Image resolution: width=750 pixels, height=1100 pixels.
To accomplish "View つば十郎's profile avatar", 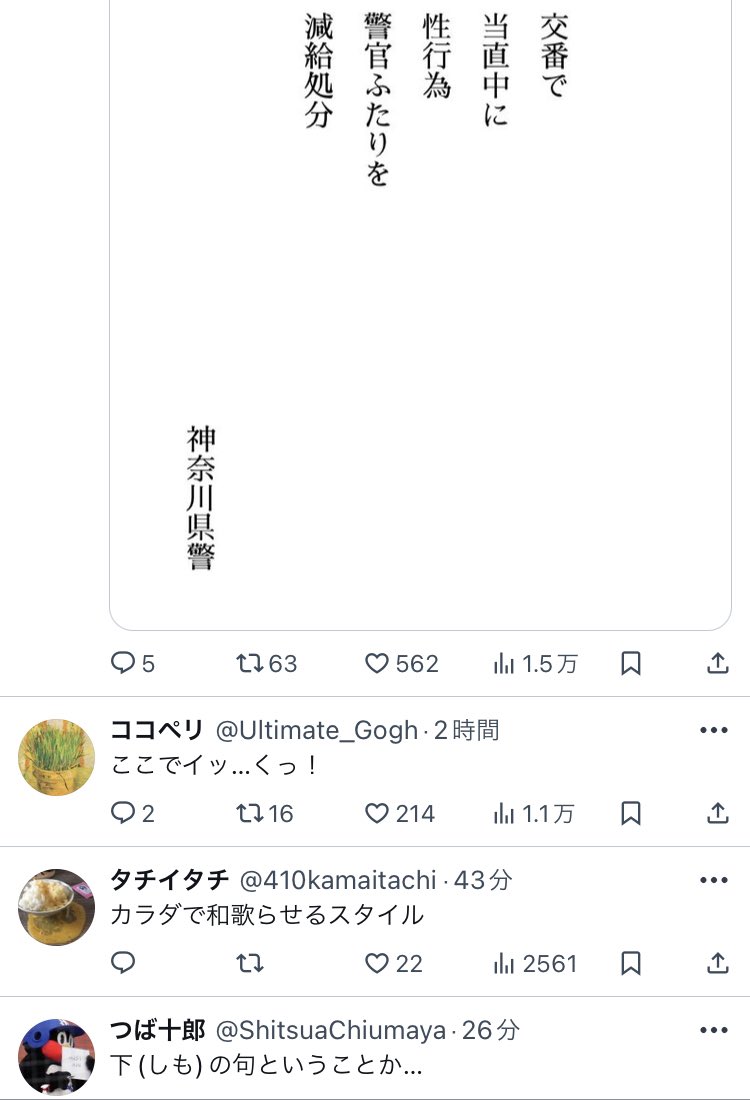I will [56, 1056].
